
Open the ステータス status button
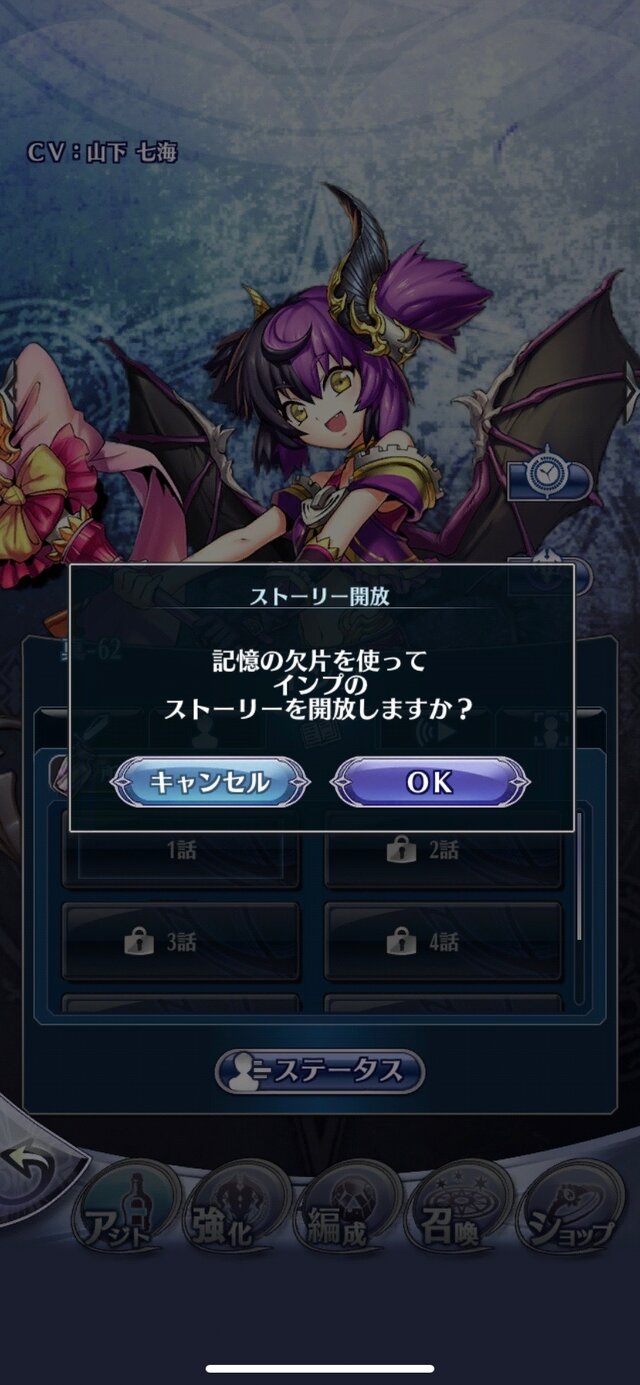320,1071
